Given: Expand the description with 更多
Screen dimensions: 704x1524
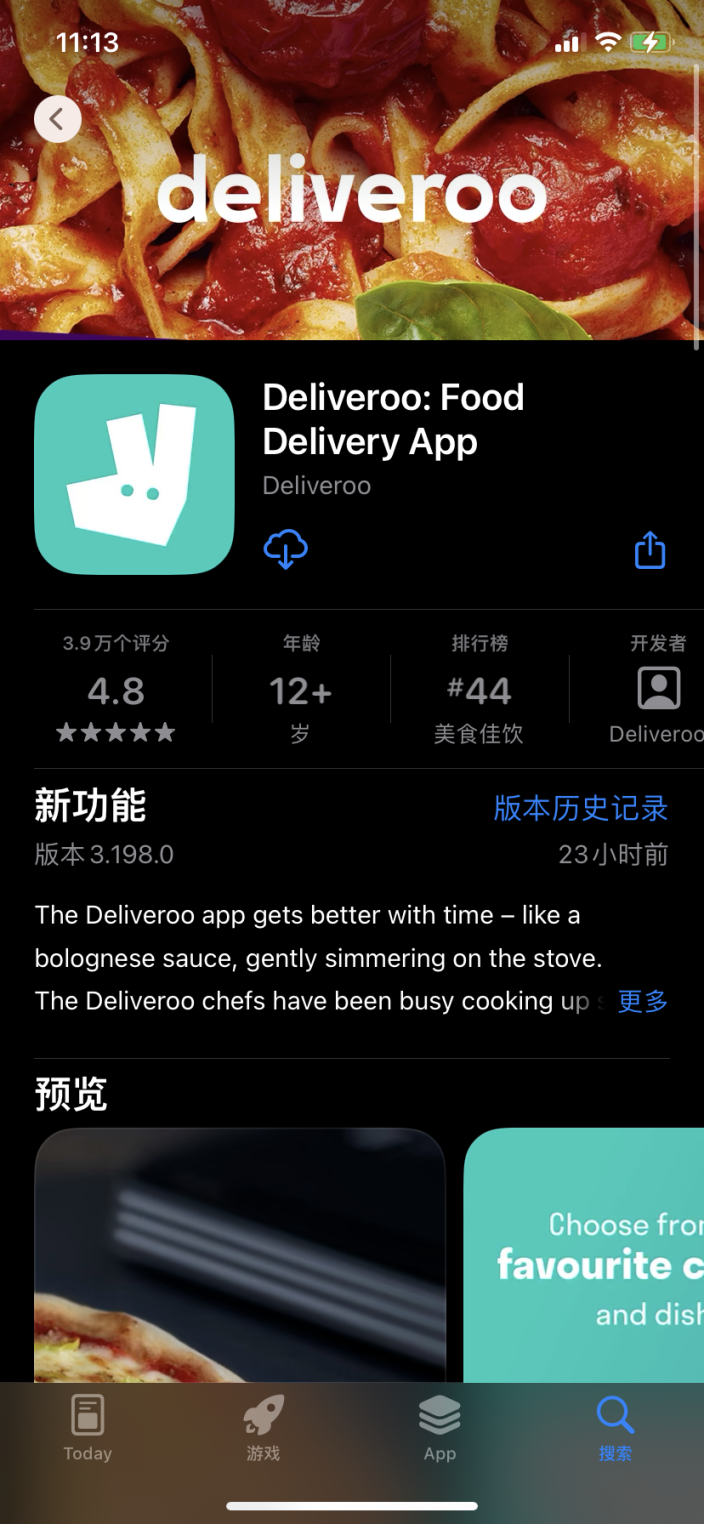Looking at the screenshot, I should tap(642, 1001).
